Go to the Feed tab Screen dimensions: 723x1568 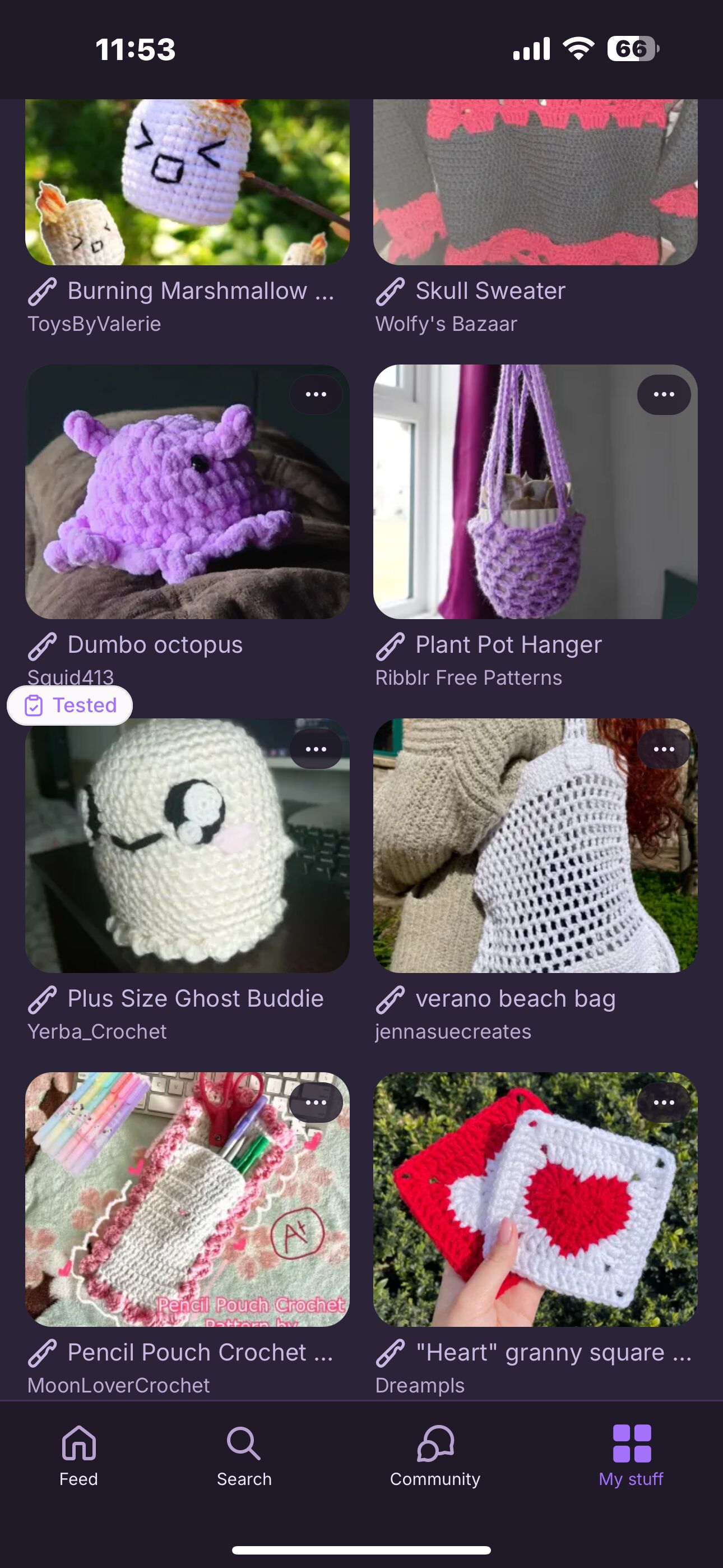pos(78,1455)
